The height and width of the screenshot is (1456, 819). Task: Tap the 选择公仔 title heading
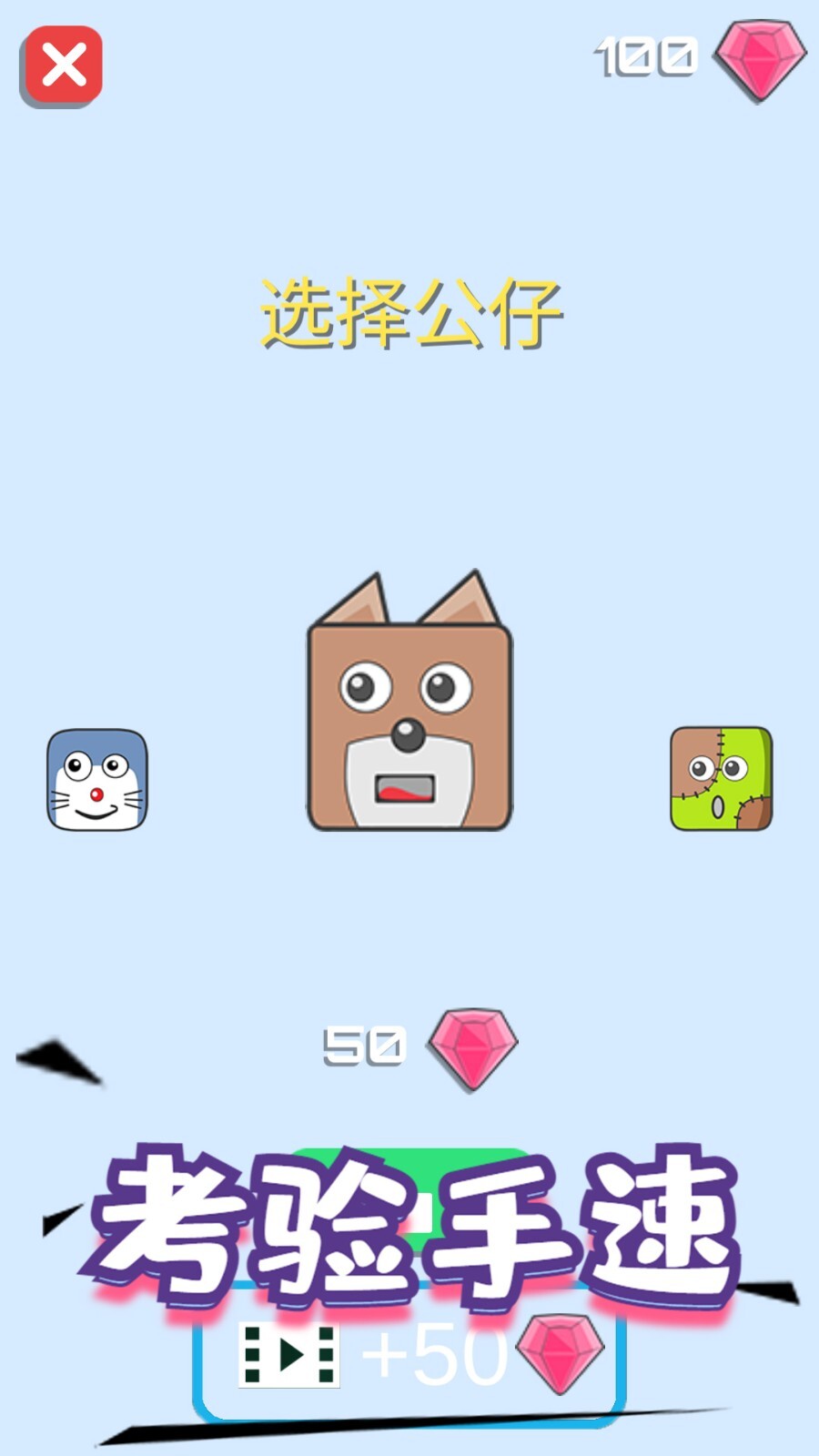click(x=409, y=309)
